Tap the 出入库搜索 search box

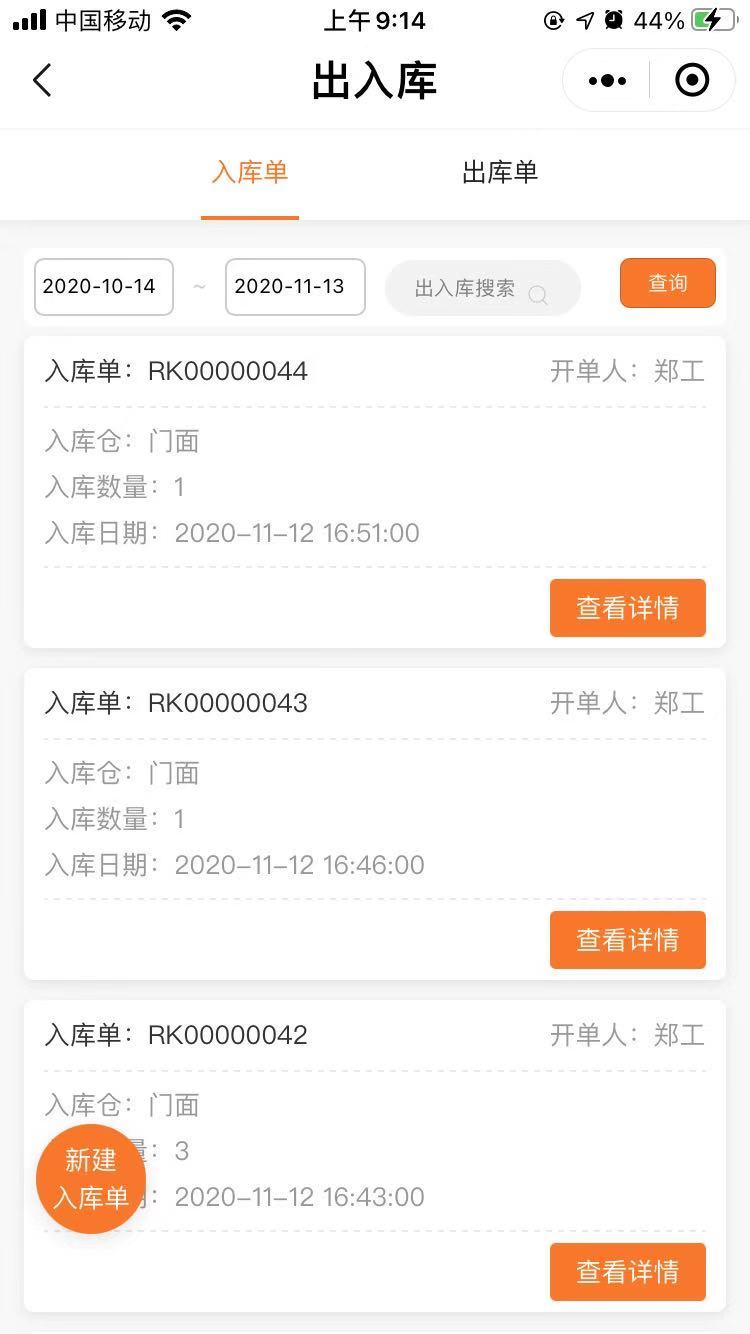(x=482, y=289)
